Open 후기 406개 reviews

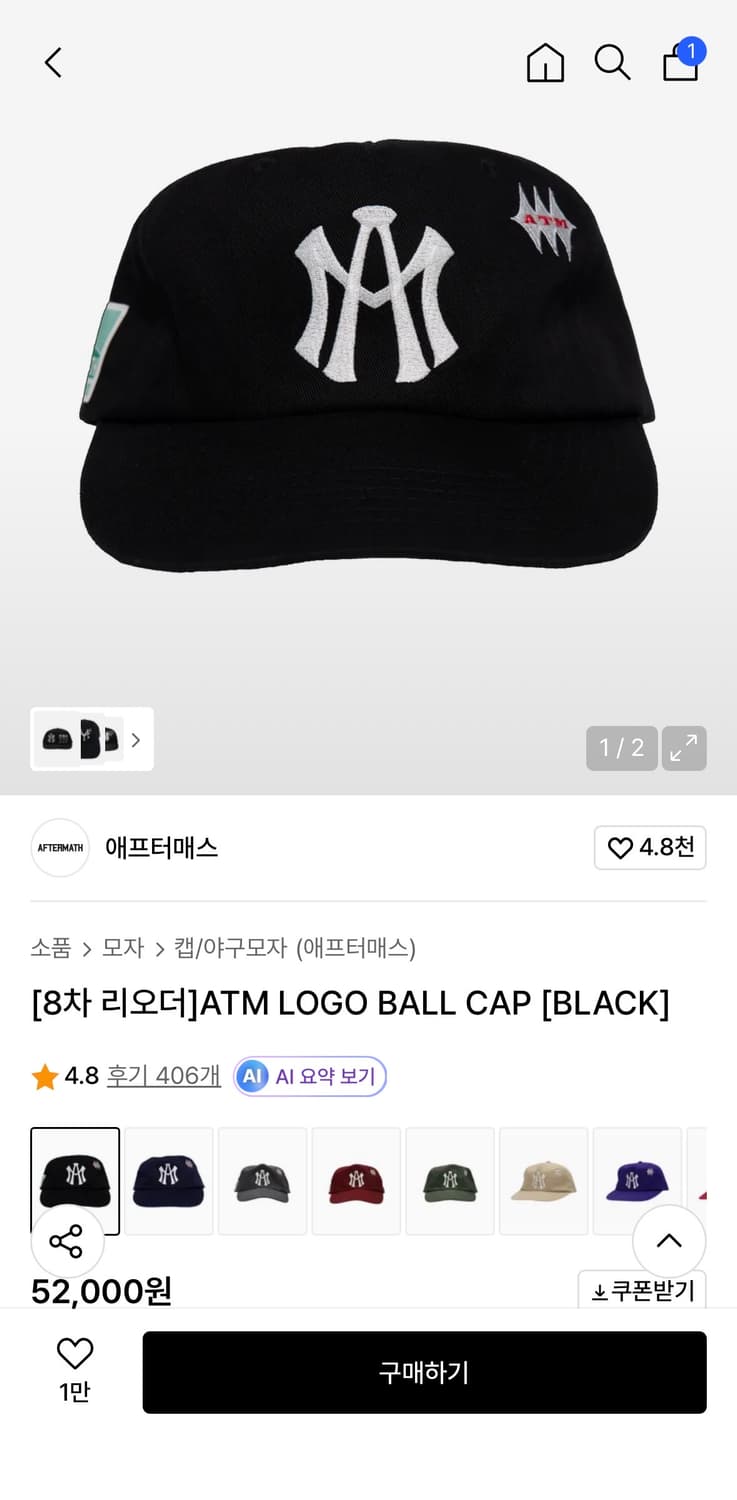pos(163,1076)
